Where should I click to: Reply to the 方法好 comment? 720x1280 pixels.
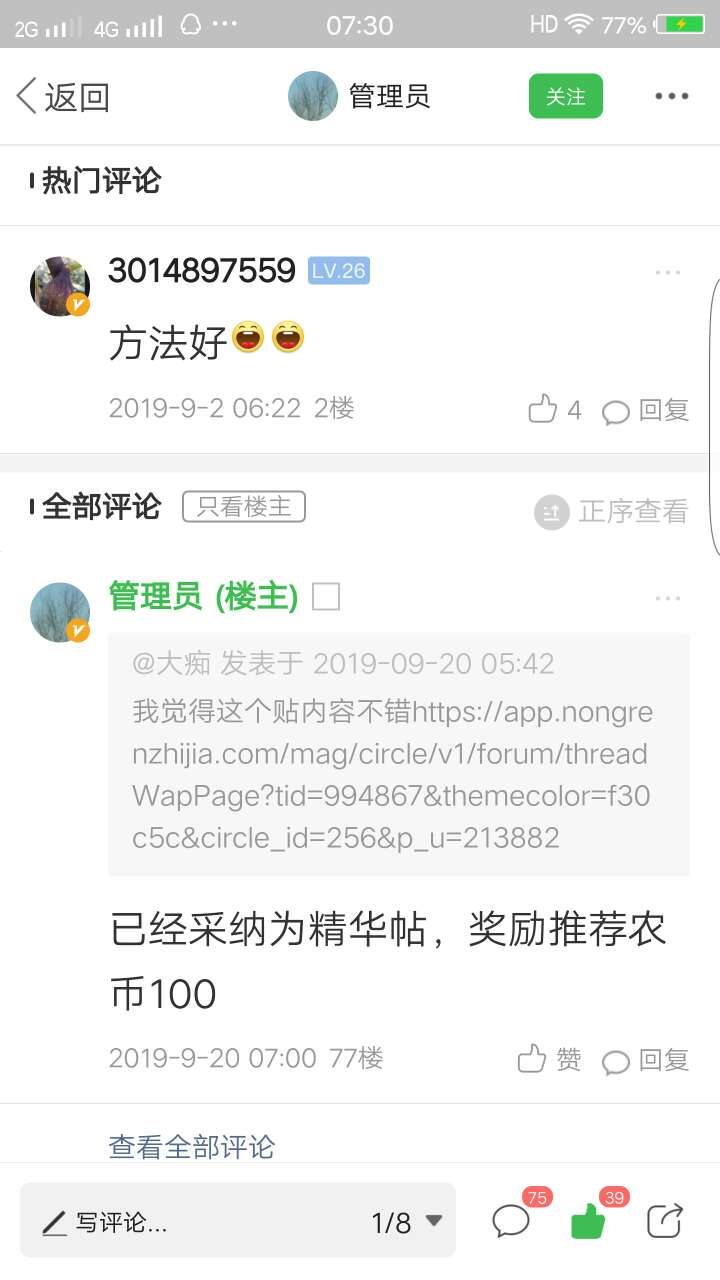pos(646,409)
